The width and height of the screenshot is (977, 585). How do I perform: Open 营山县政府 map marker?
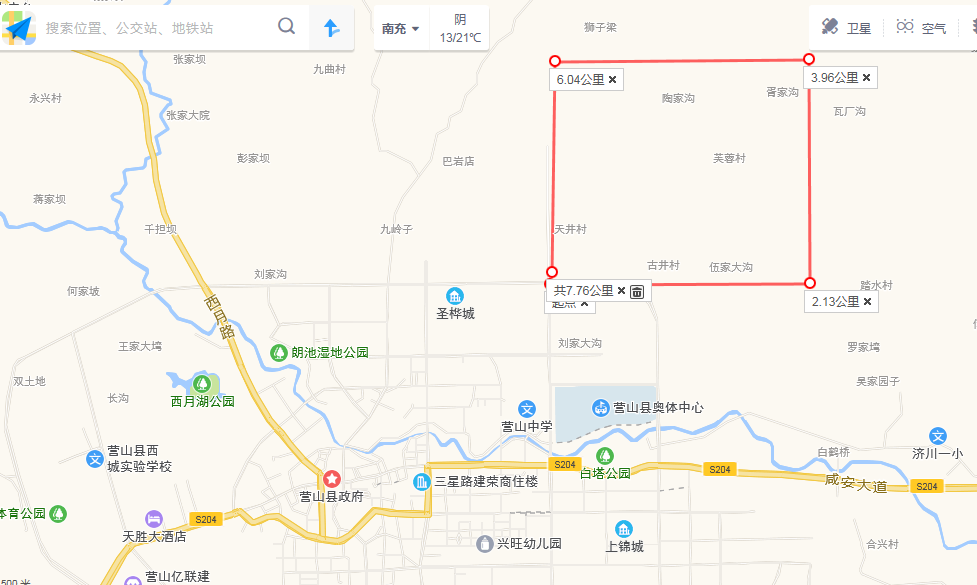[x=330, y=479]
